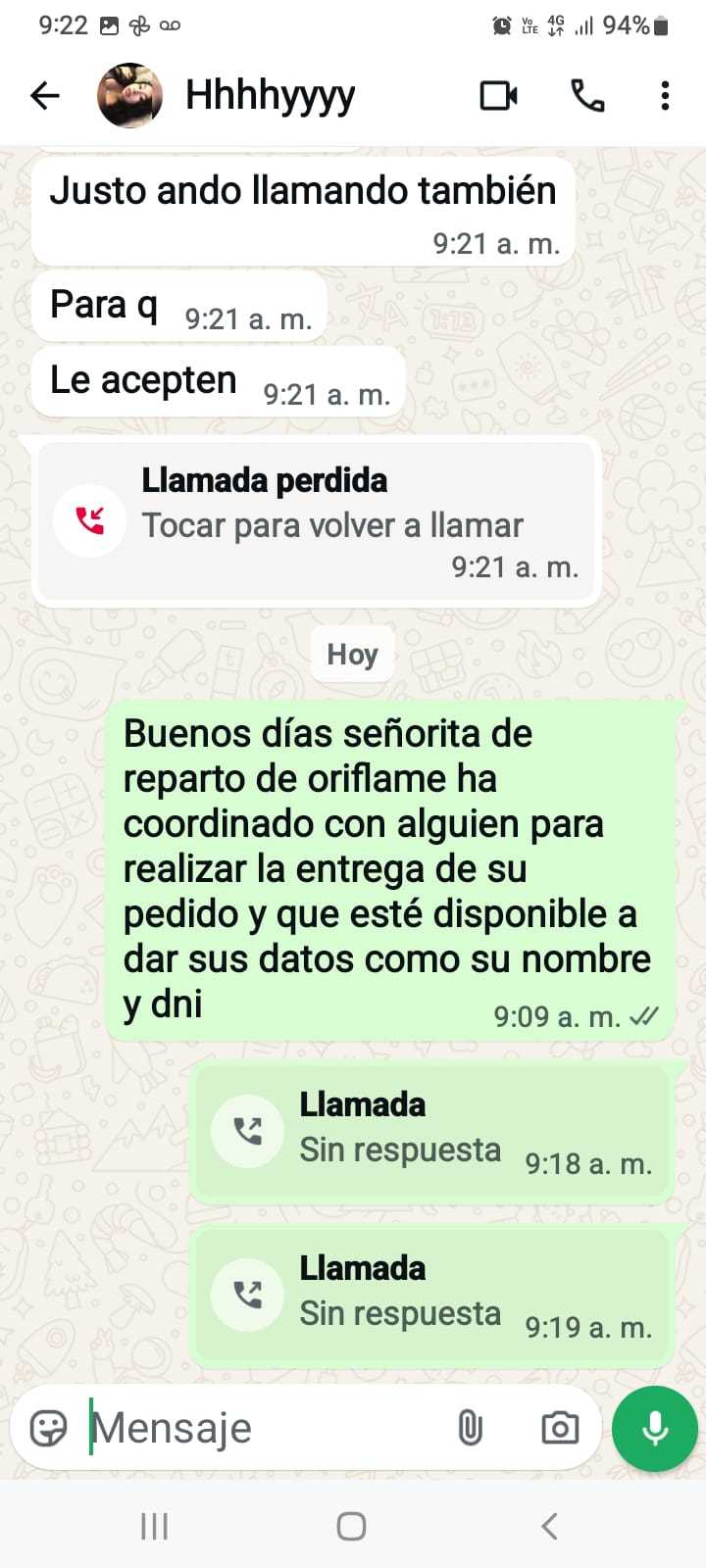Redial the unanswered call from 9:18 a. m.
The width and height of the screenshot is (706, 1568).
click(x=431, y=1132)
